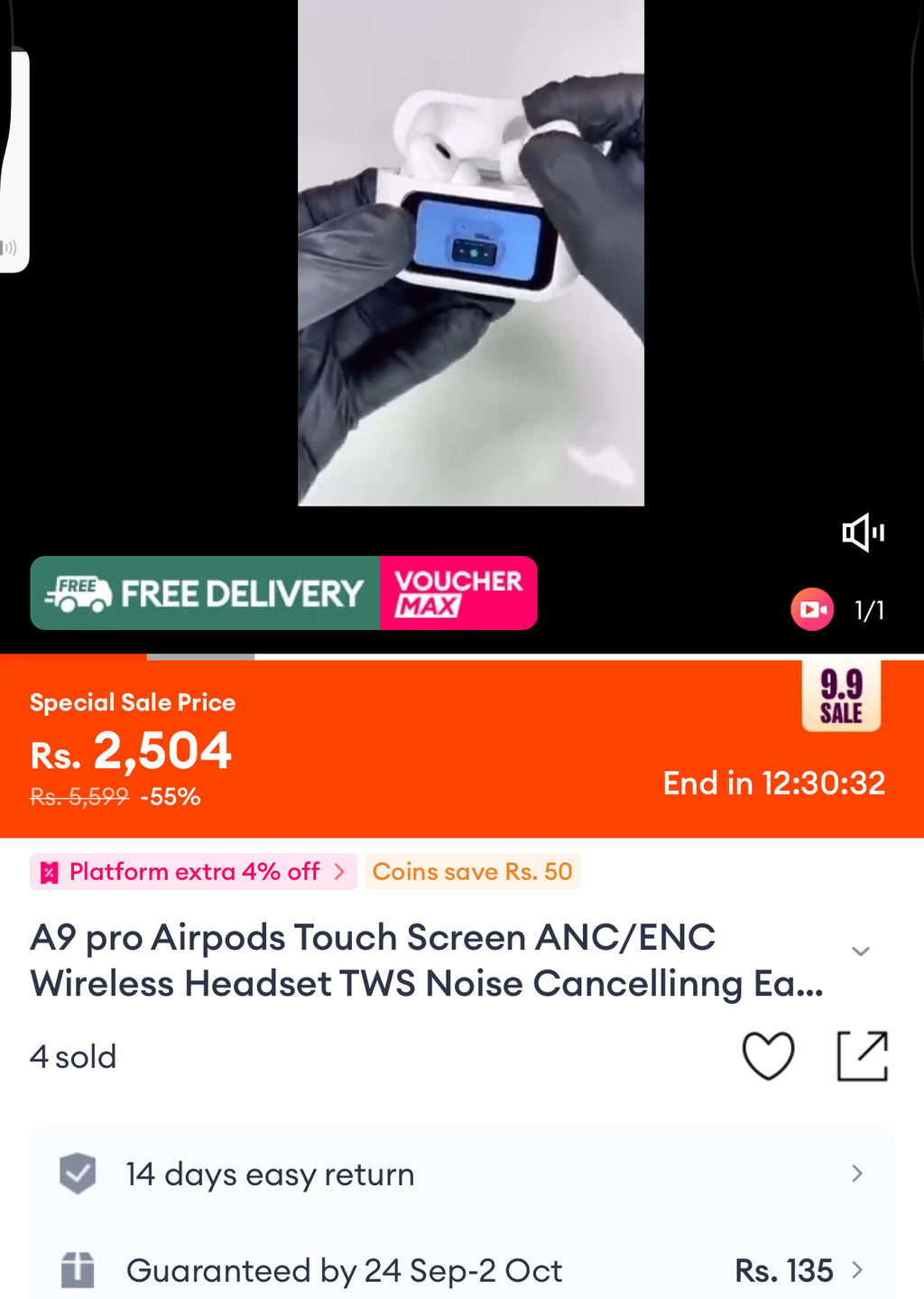
Task: Share this product listing
Action: (863, 1055)
